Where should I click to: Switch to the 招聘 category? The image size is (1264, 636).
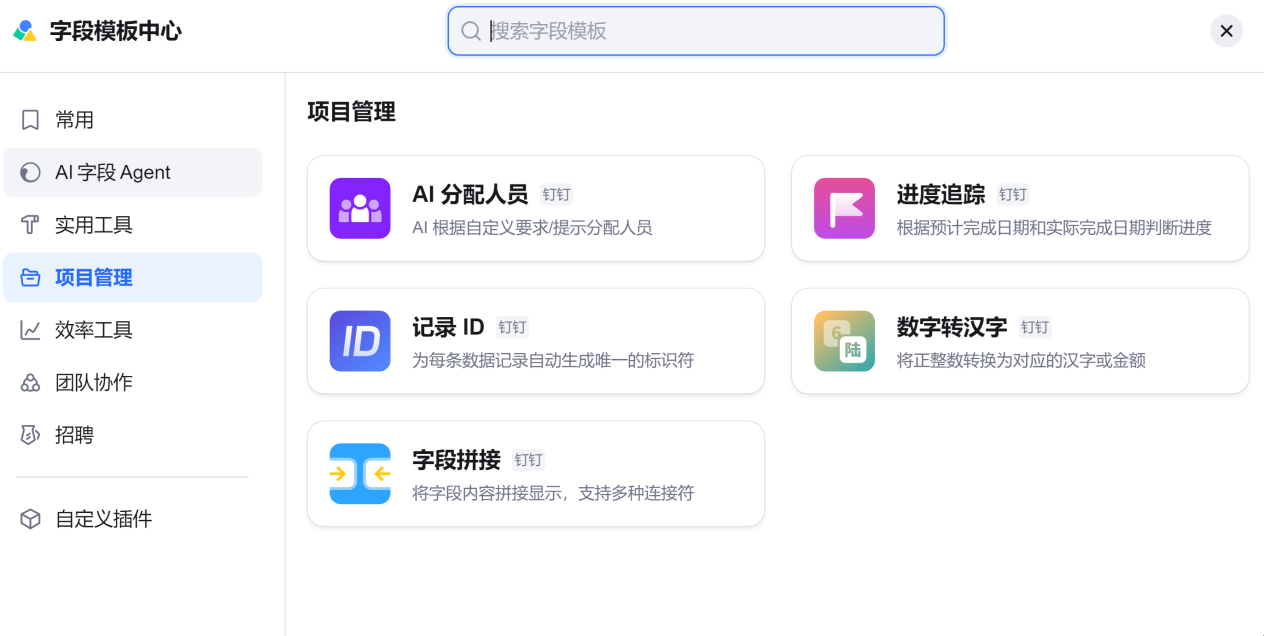[75, 435]
